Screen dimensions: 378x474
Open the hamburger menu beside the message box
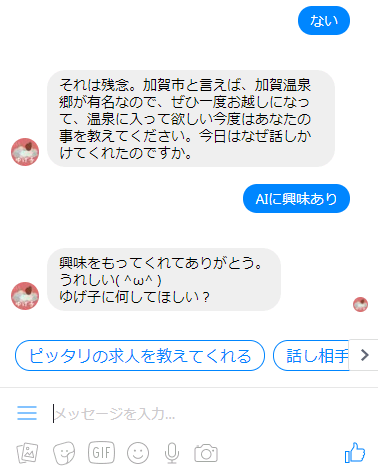tap(27, 413)
